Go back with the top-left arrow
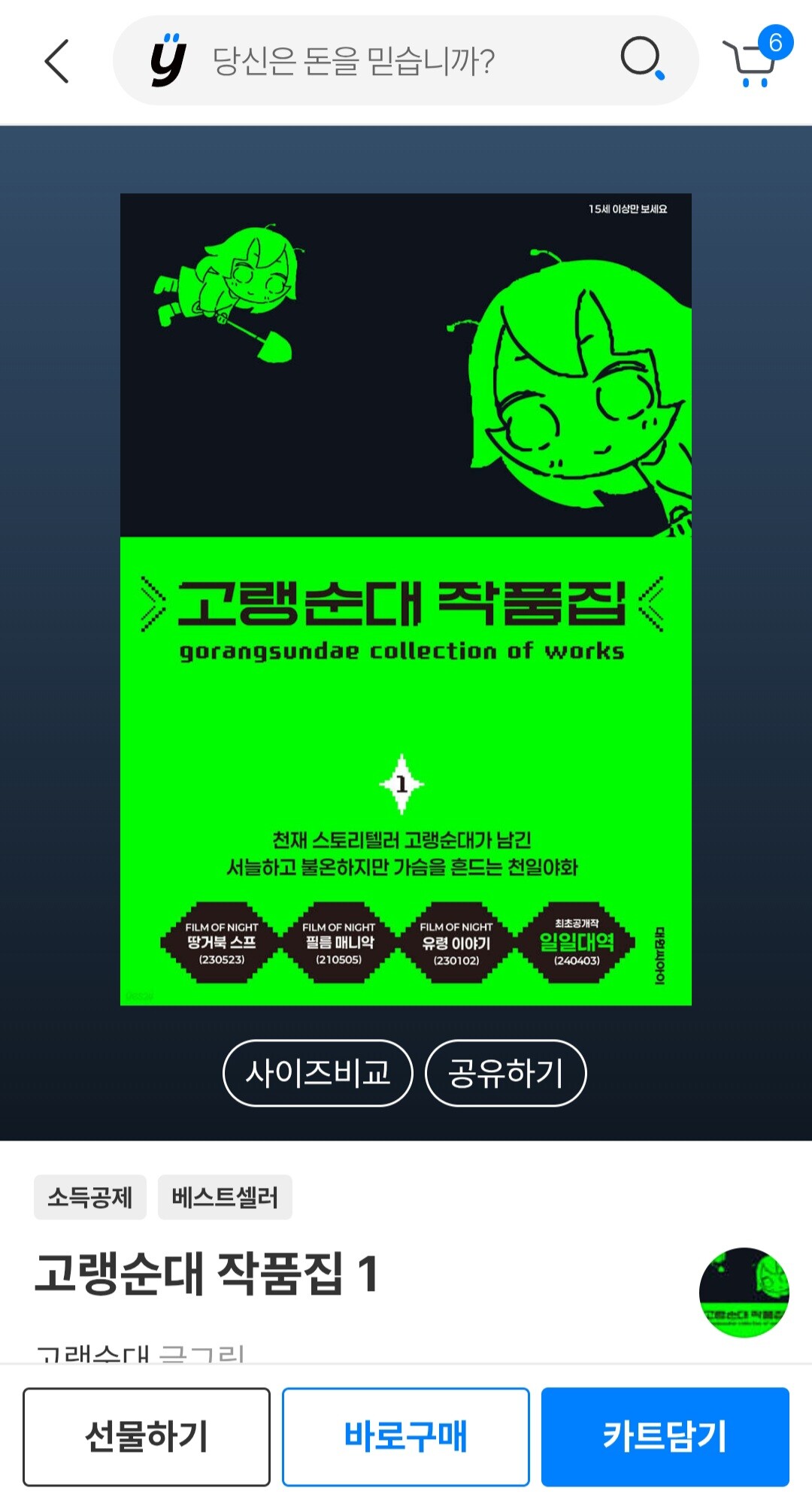The width and height of the screenshot is (812, 1506). 57,61
